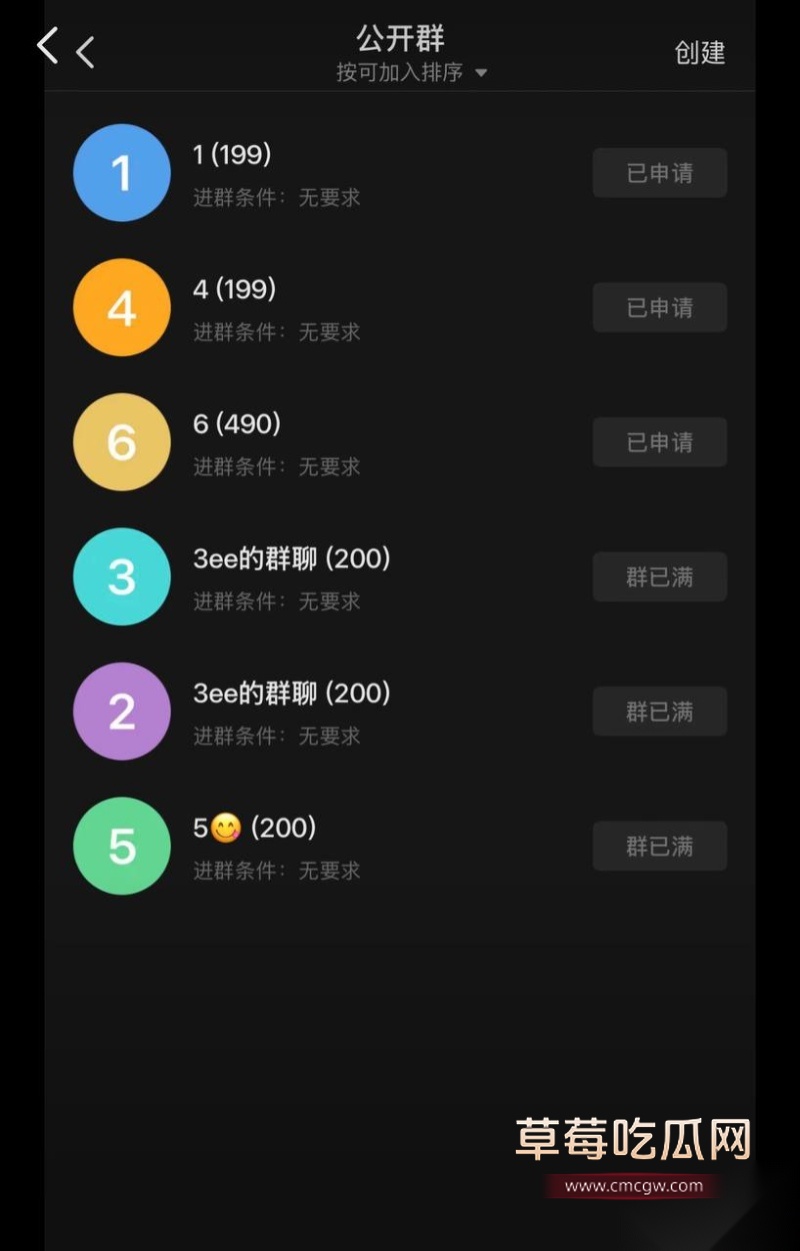Screen dimensions: 800x1251
Task: Open group 1's avatar icon
Action: coord(121,172)
